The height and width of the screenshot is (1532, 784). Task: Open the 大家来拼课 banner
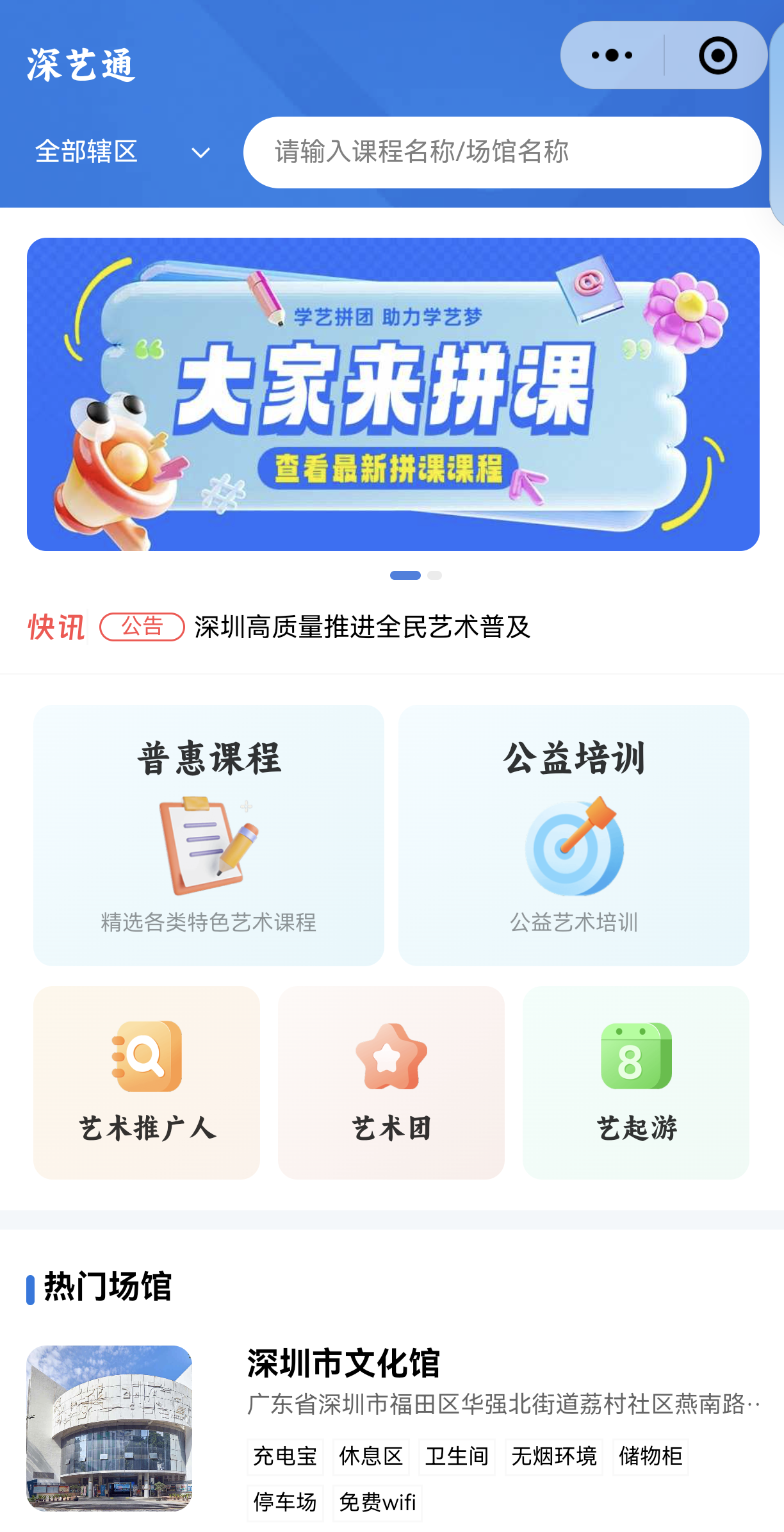pyautogui.click(x=393, y=394)
